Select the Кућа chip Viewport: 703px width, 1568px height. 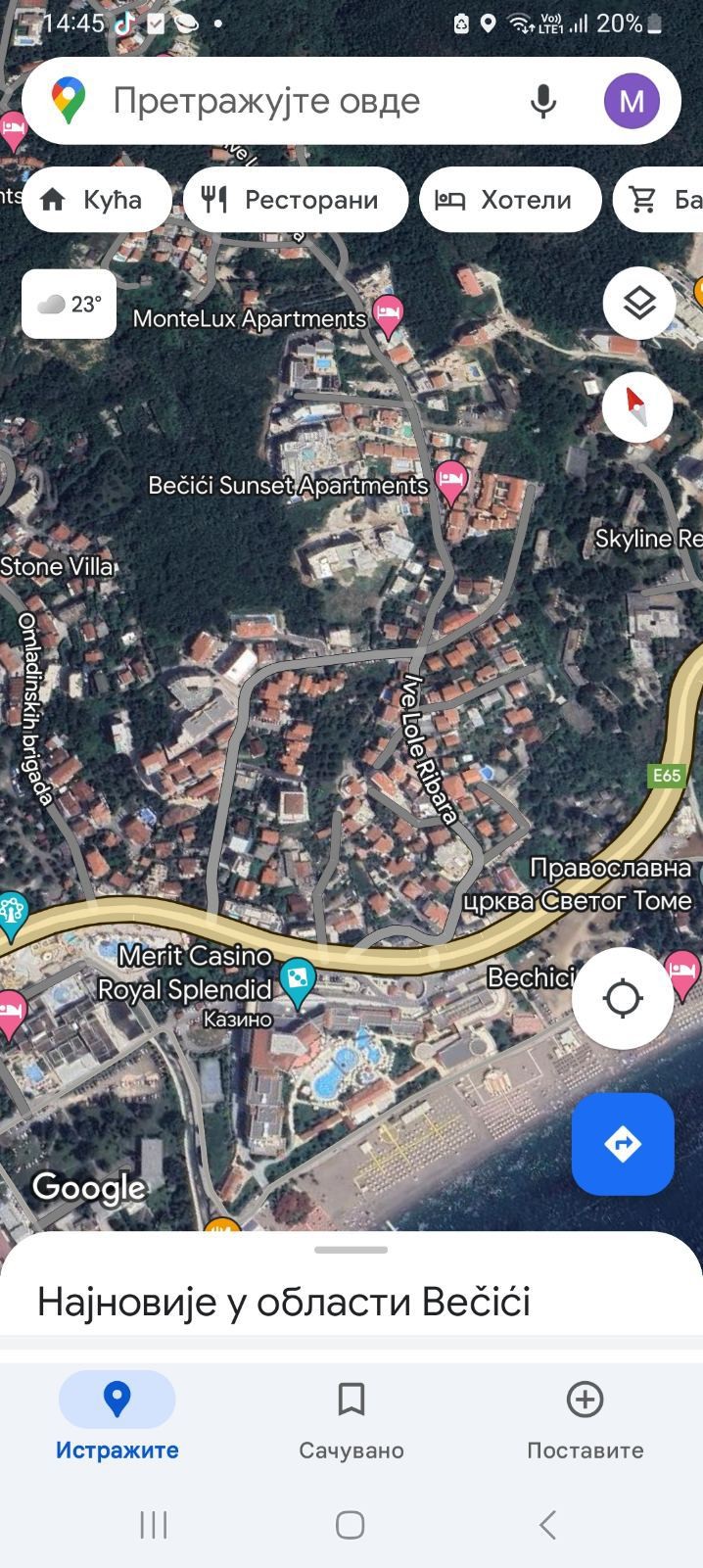click(x=96, y=200)
